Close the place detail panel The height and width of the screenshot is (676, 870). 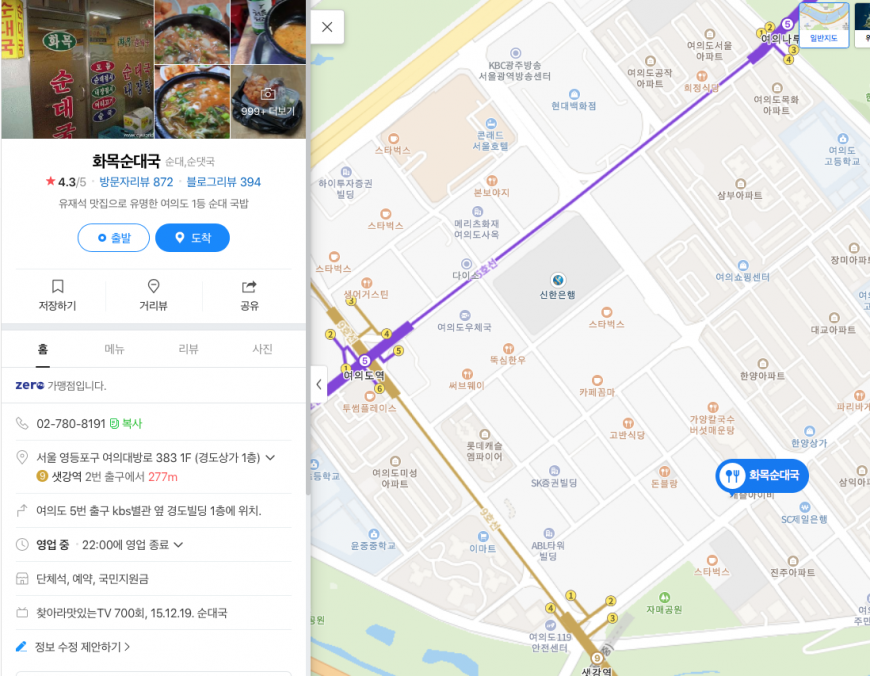[327, 27]
